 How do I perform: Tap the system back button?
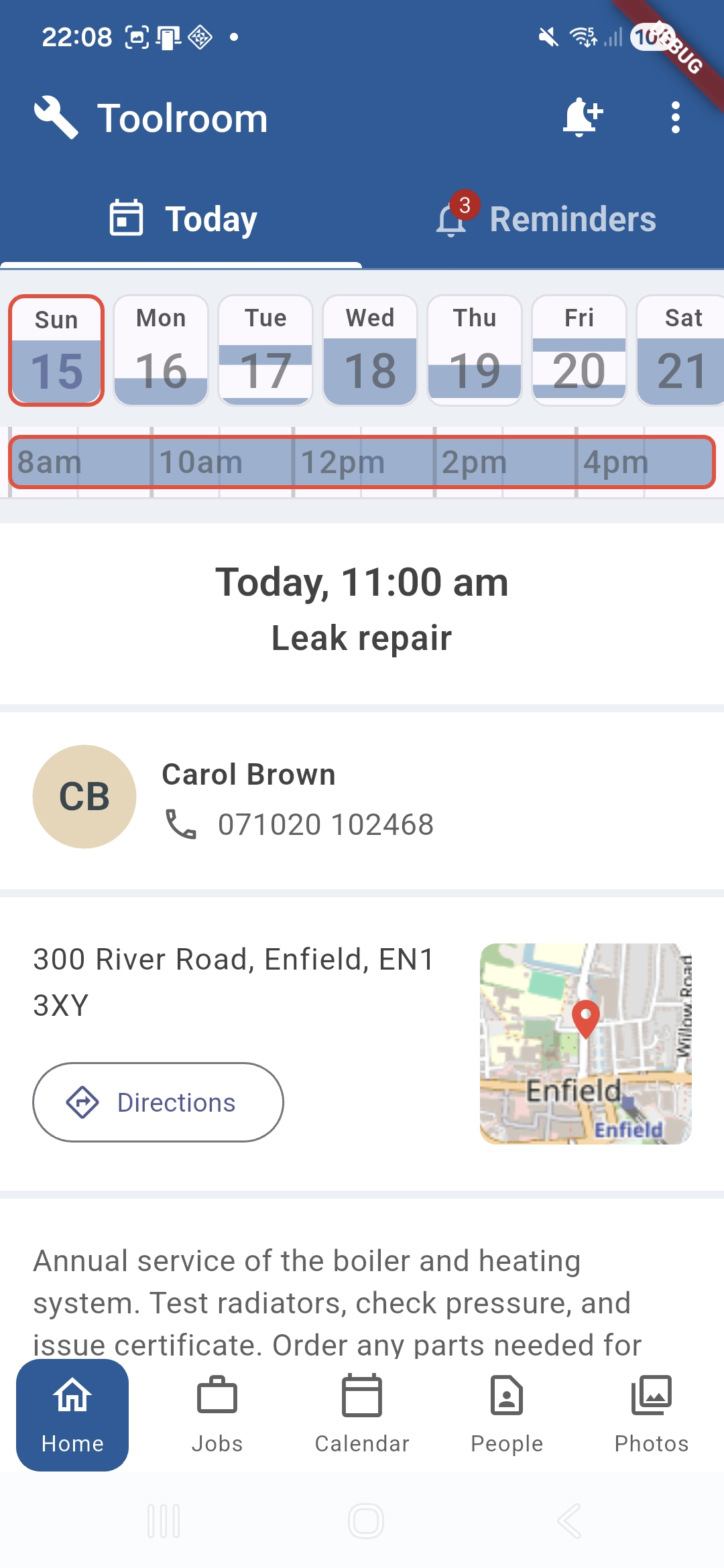click(569, 1521)
